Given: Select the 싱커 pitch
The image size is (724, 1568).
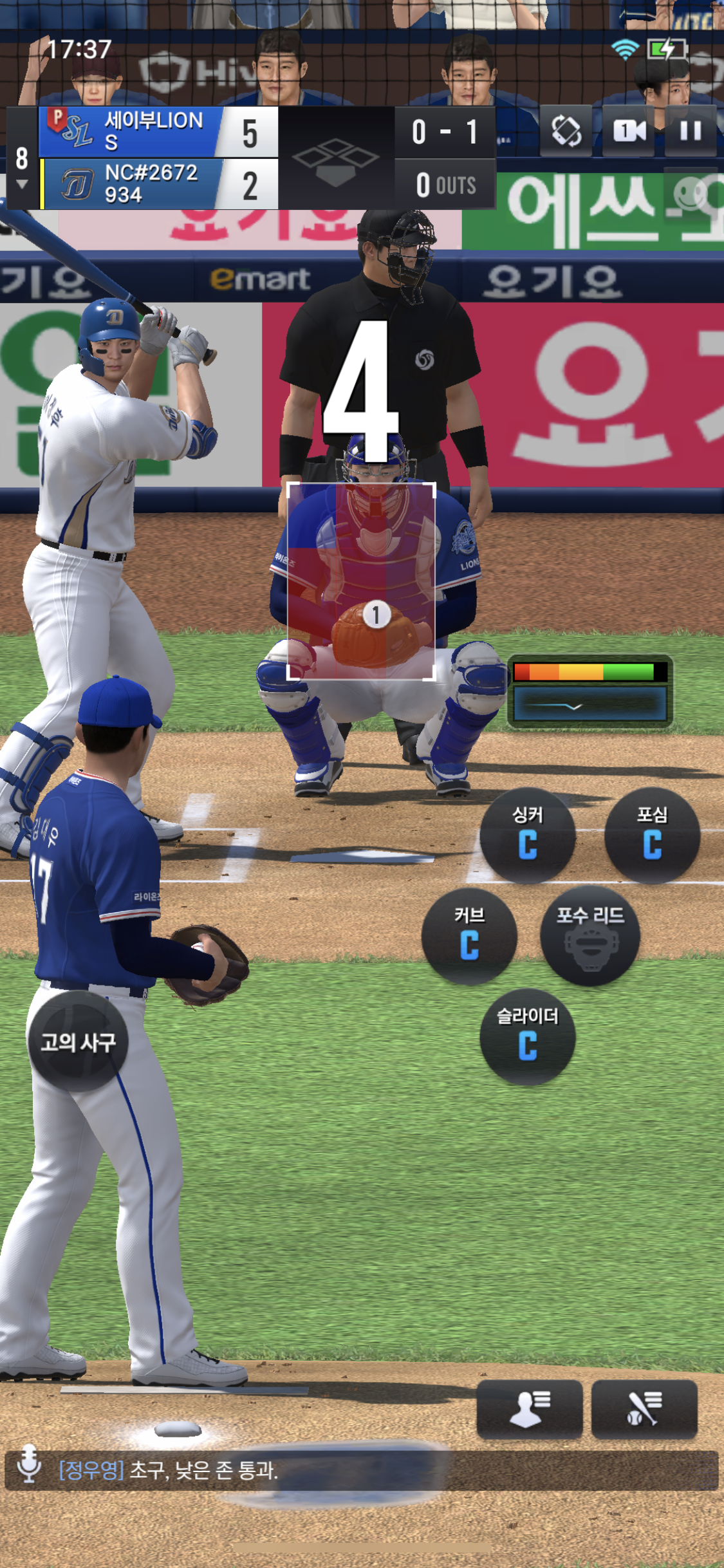Looking at the screenshot, I should pyautogui.click(x=527, y=835).
